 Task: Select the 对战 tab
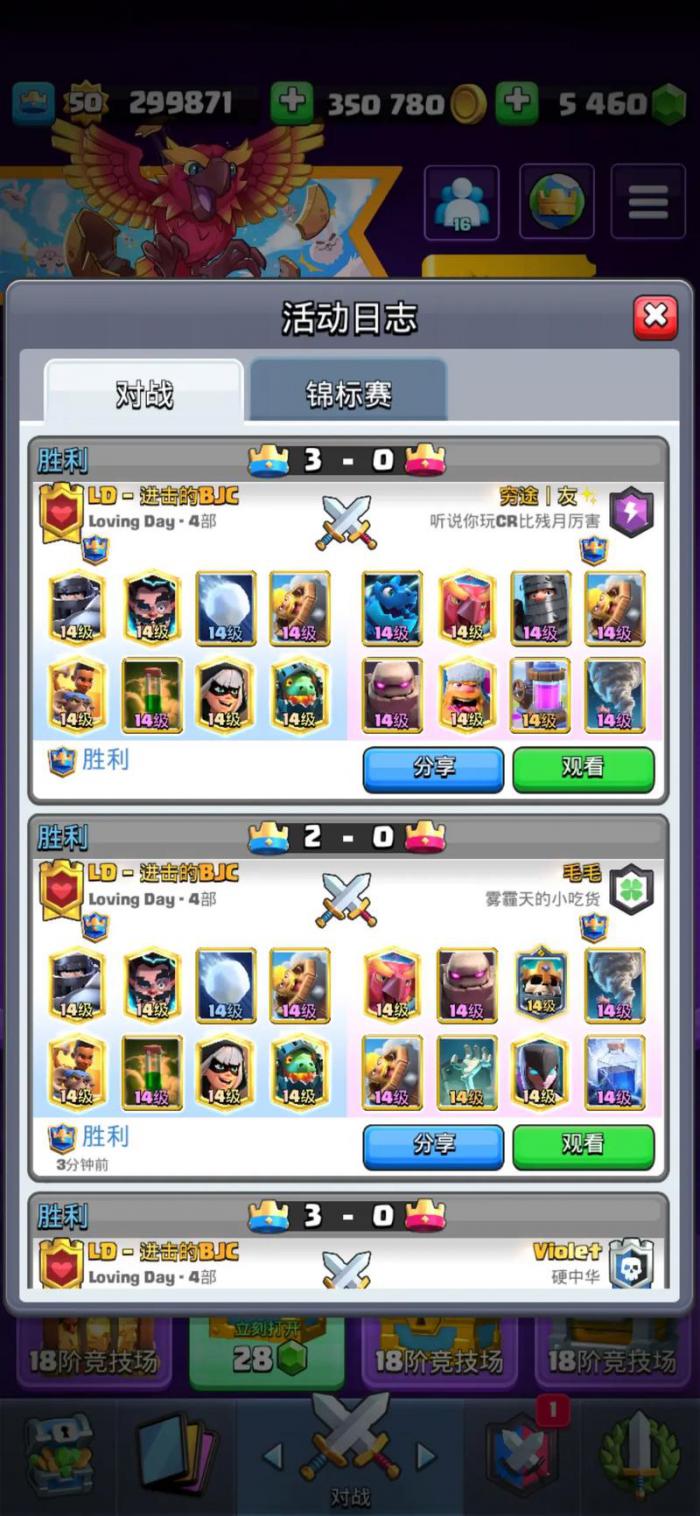coord(144,394)
